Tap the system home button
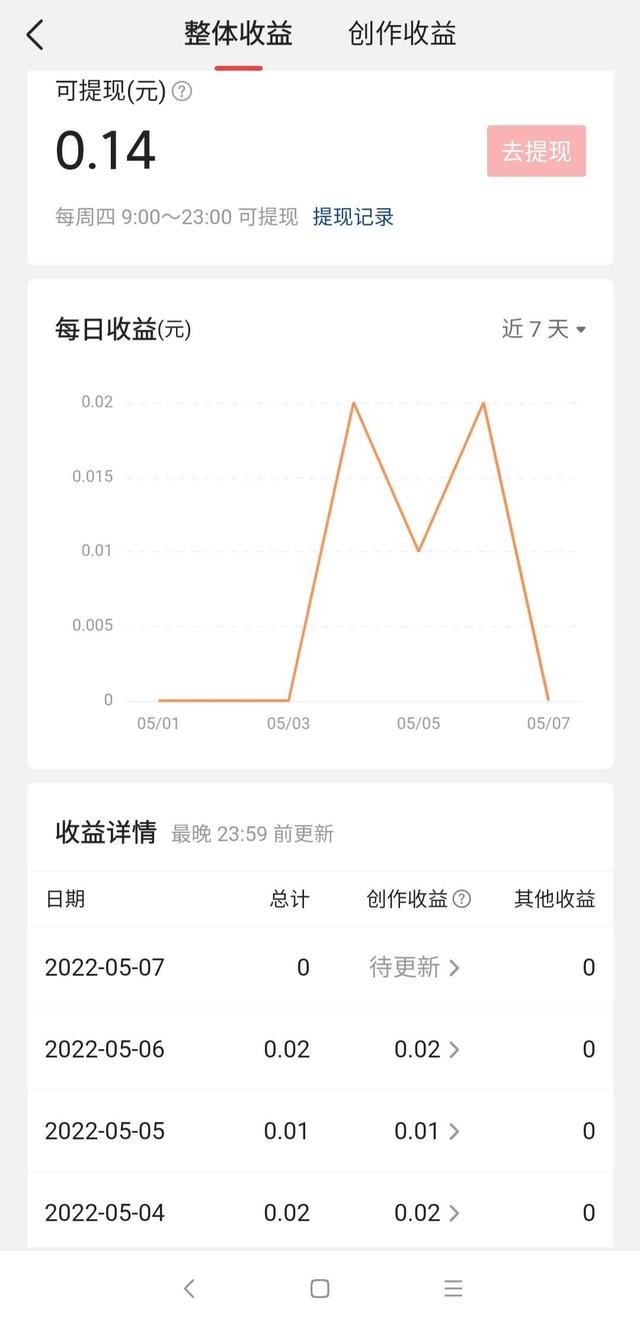The height and width of the screenshot is (1327, 640). coord(320,1288)
